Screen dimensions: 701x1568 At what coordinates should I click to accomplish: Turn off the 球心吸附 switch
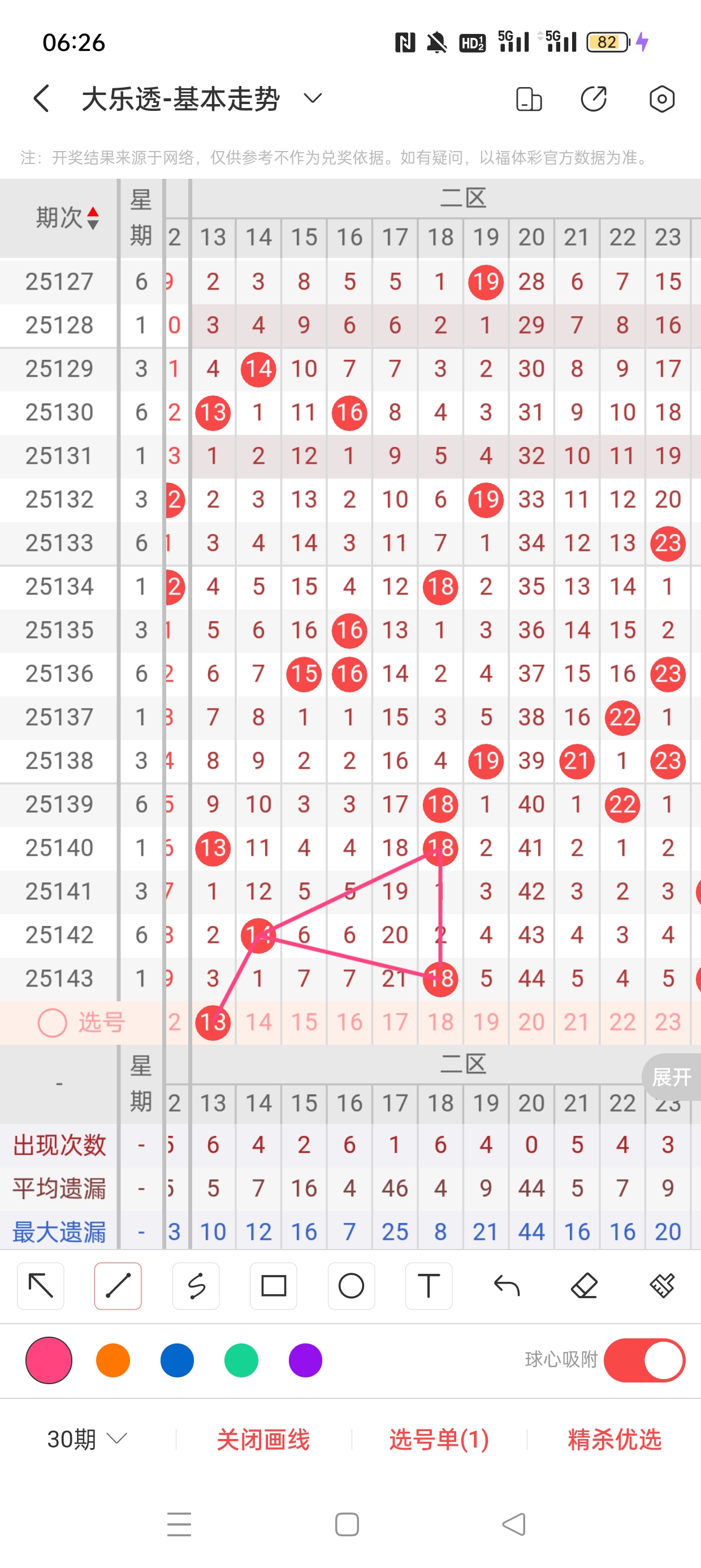[x=644, y=1360]
